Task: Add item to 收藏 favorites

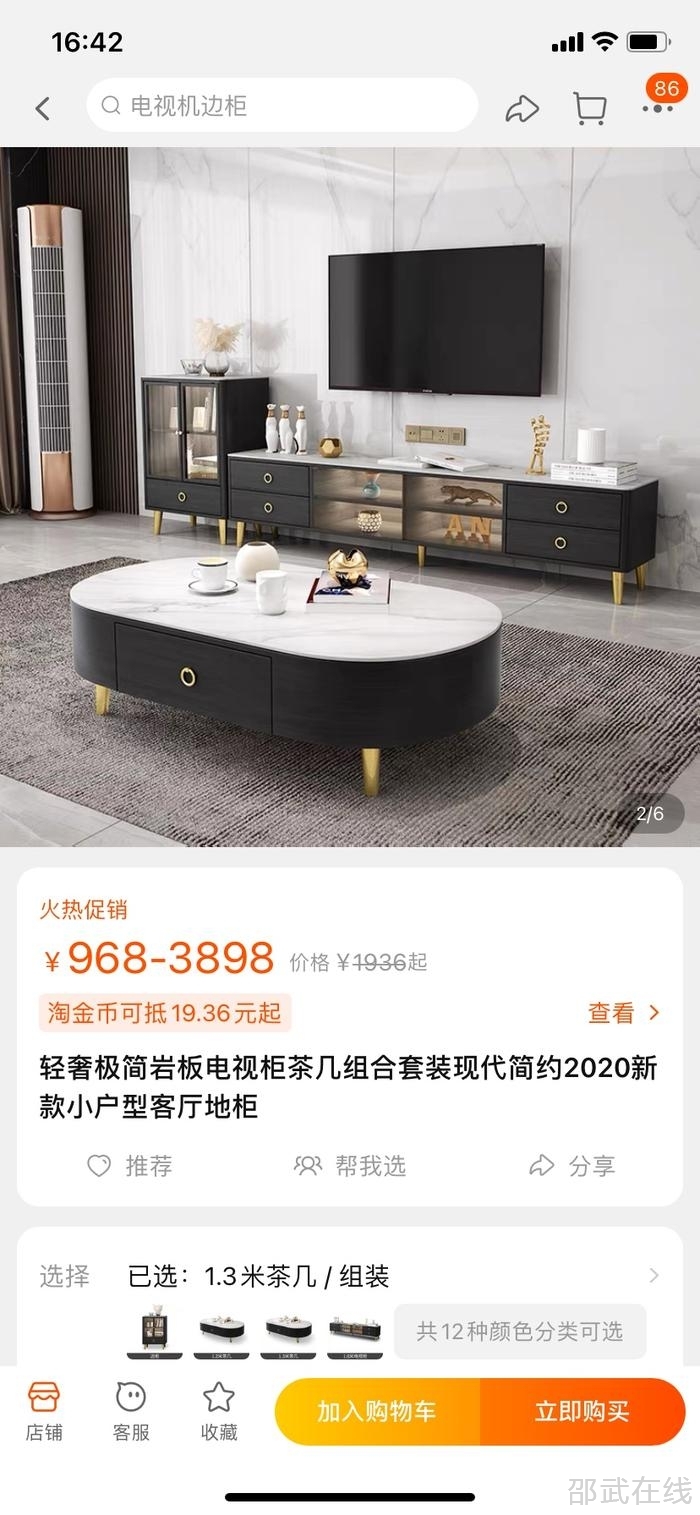Action: click(219, 1410)
